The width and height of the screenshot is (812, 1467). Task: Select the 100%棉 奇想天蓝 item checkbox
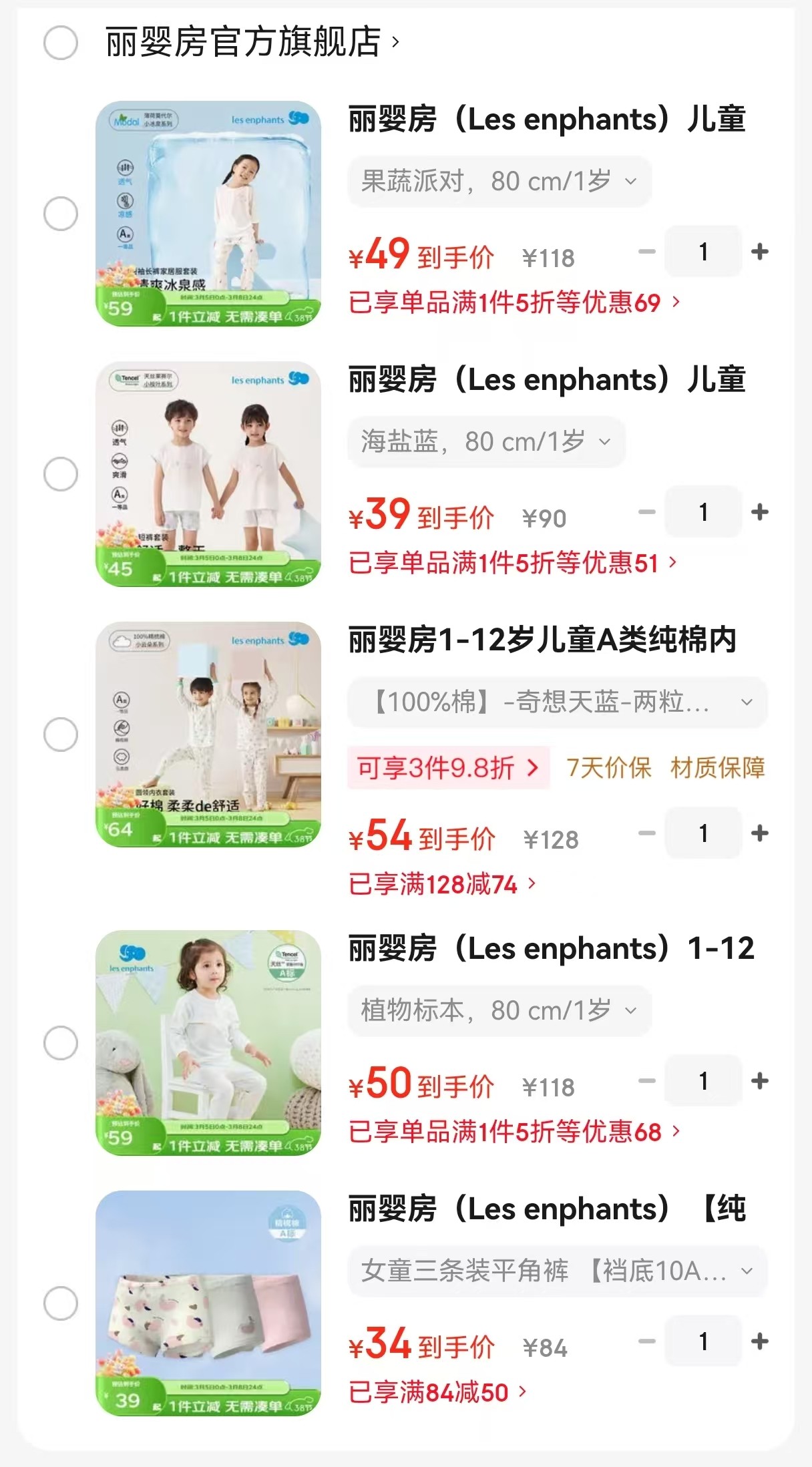(61, 735)
